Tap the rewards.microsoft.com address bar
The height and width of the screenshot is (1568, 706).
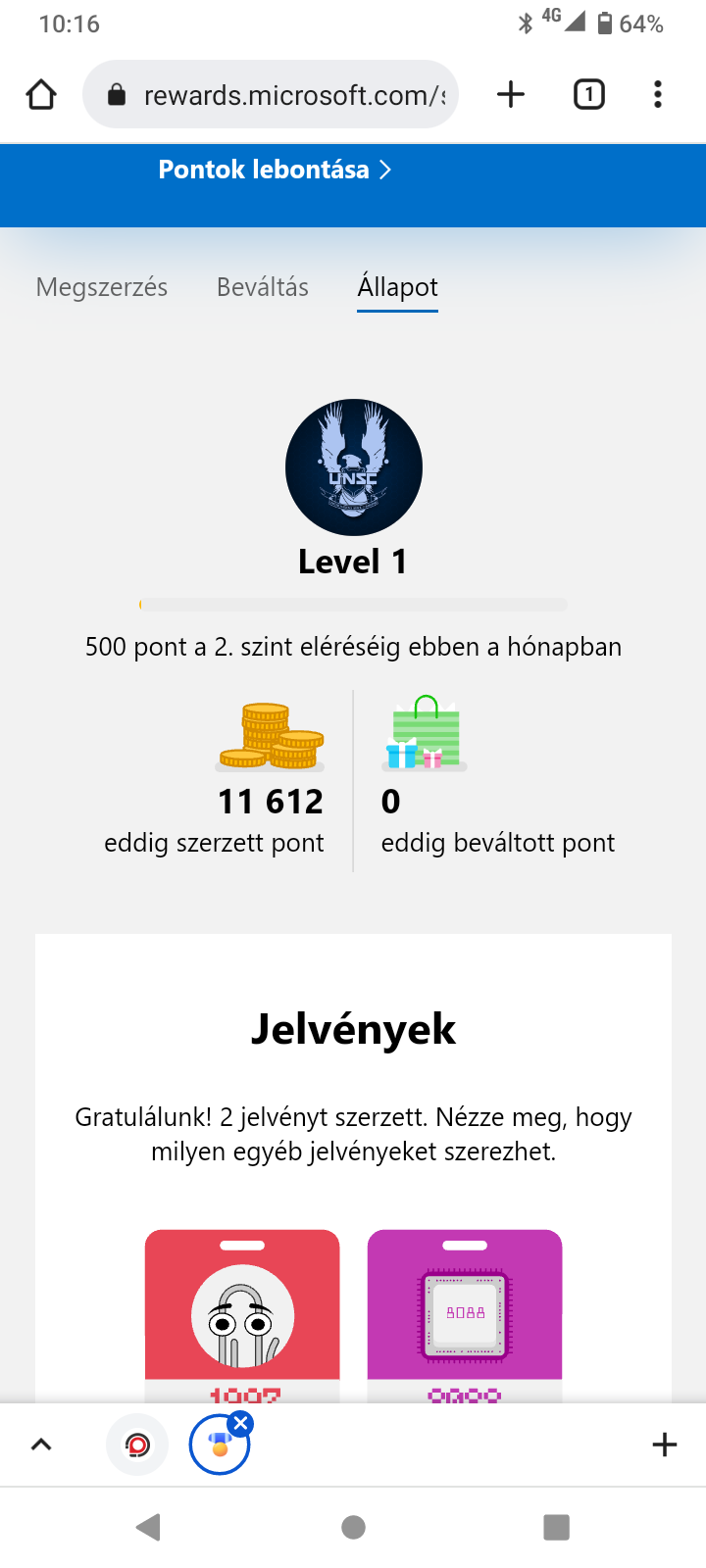click(284, 95)
